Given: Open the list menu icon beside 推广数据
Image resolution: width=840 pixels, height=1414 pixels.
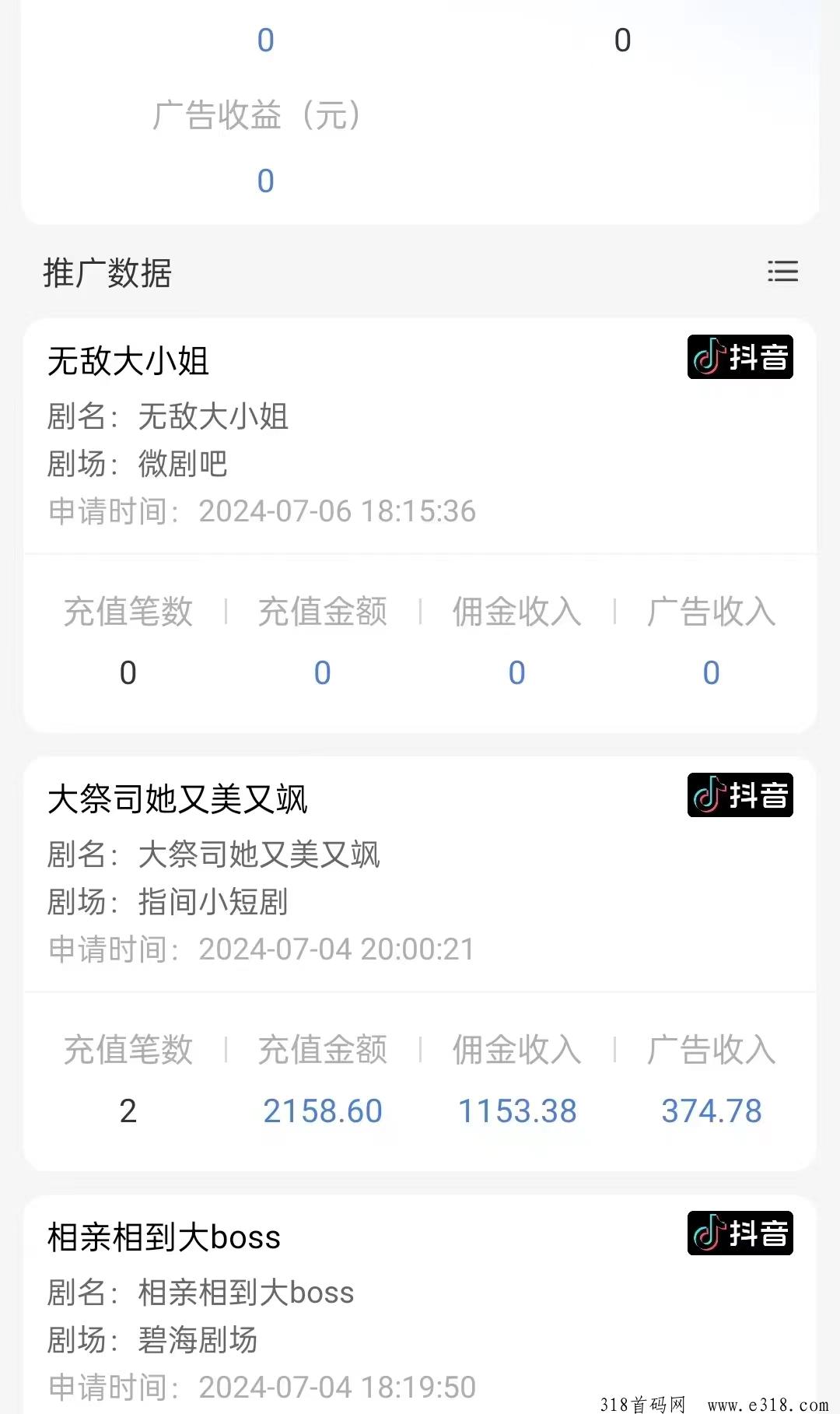Looking at the screenshot, I should (782, 271).
